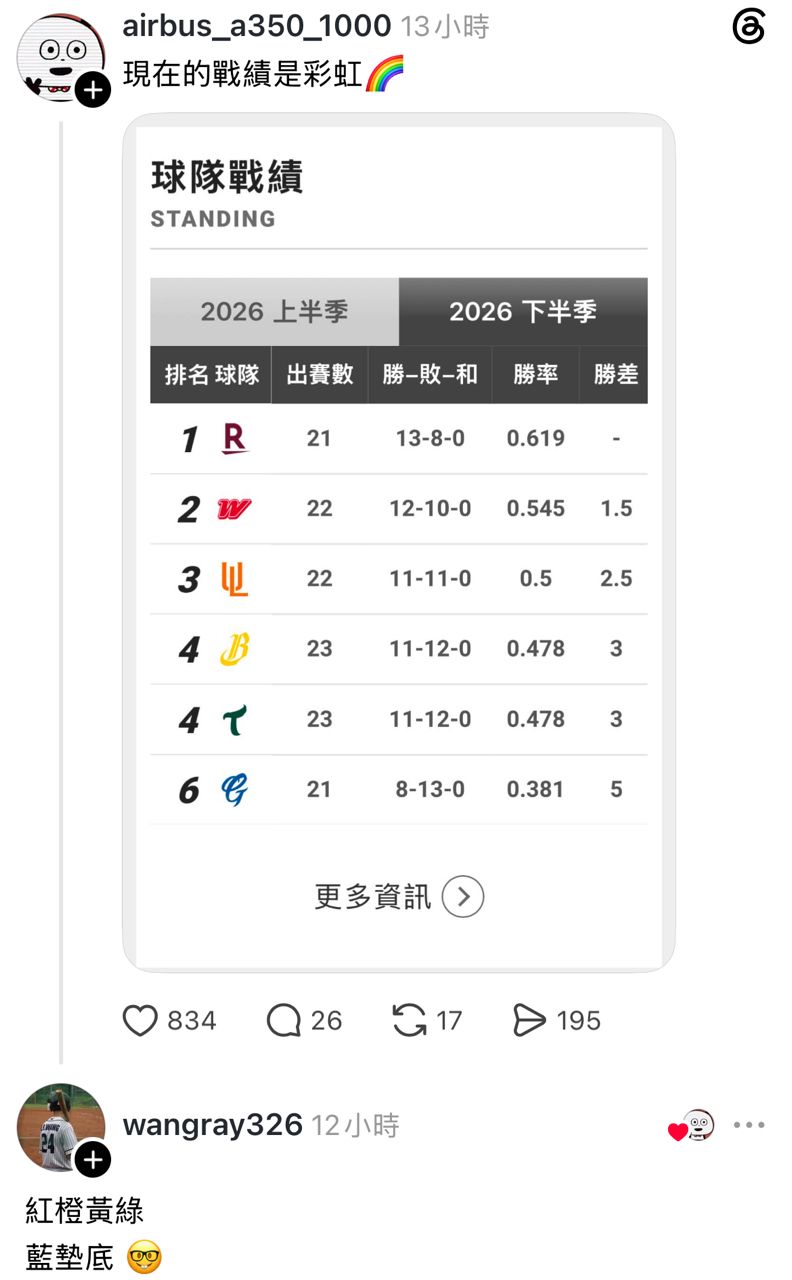Open the overflow menu on wangray326's reply
This screenshot has width=792, height=1280.
pyautogui.click(x=749, y=1125)
